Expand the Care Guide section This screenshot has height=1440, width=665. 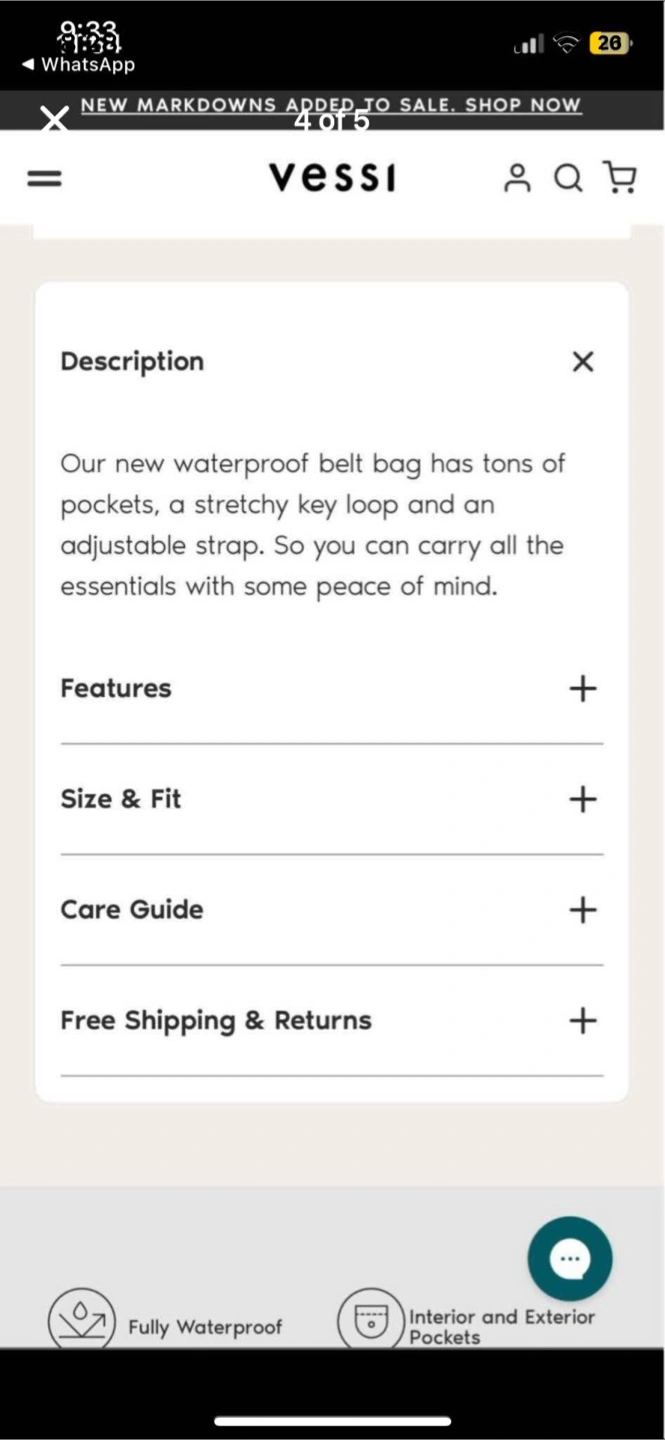click(332, 910)
